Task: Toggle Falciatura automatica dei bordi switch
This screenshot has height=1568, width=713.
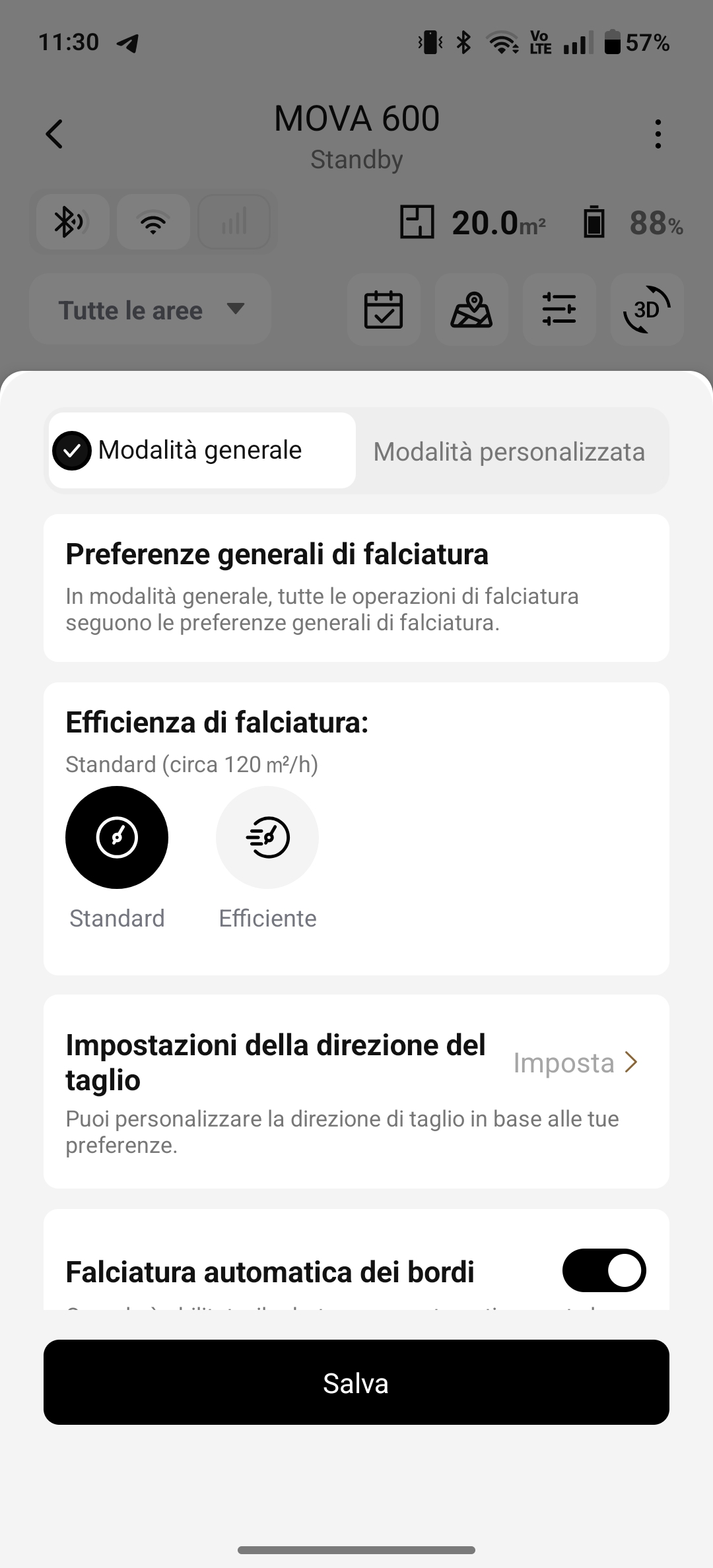Action: pos(604,1270)
